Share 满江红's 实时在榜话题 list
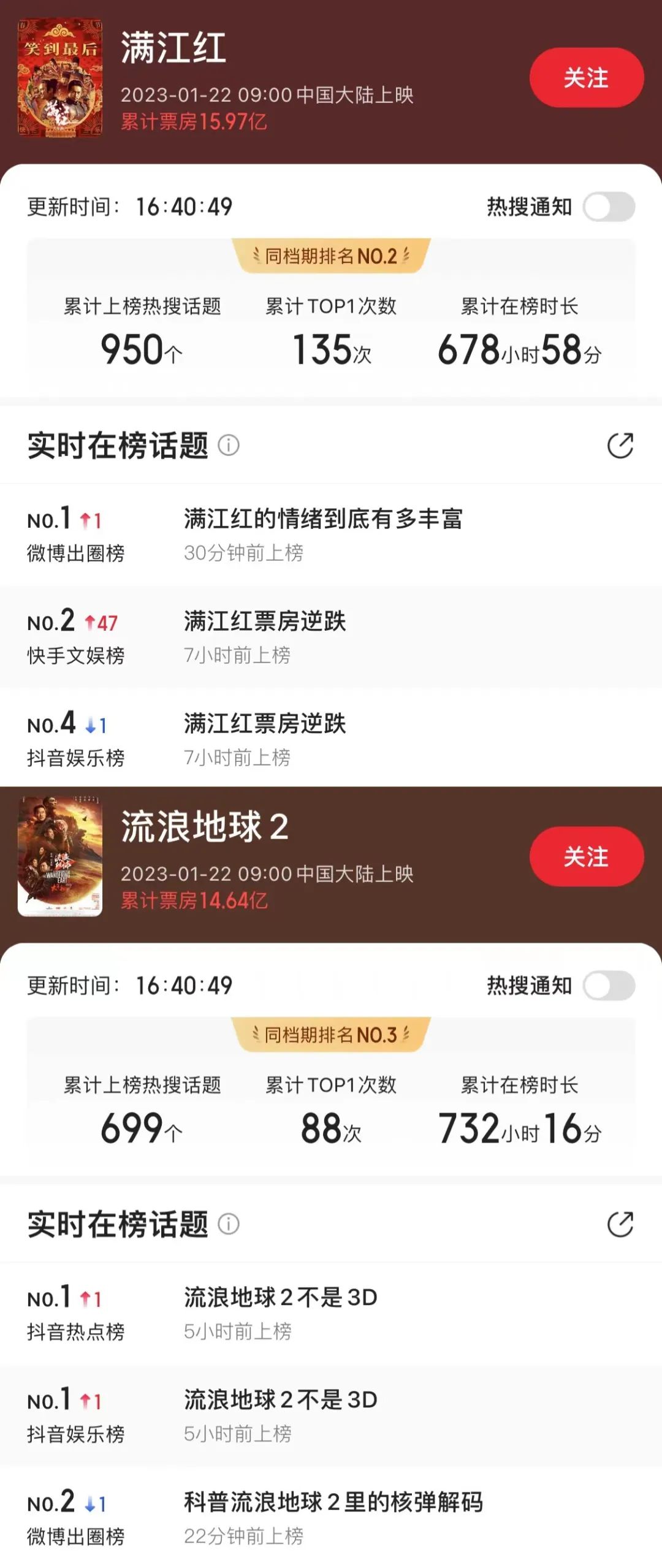 [x=620, y=446]
